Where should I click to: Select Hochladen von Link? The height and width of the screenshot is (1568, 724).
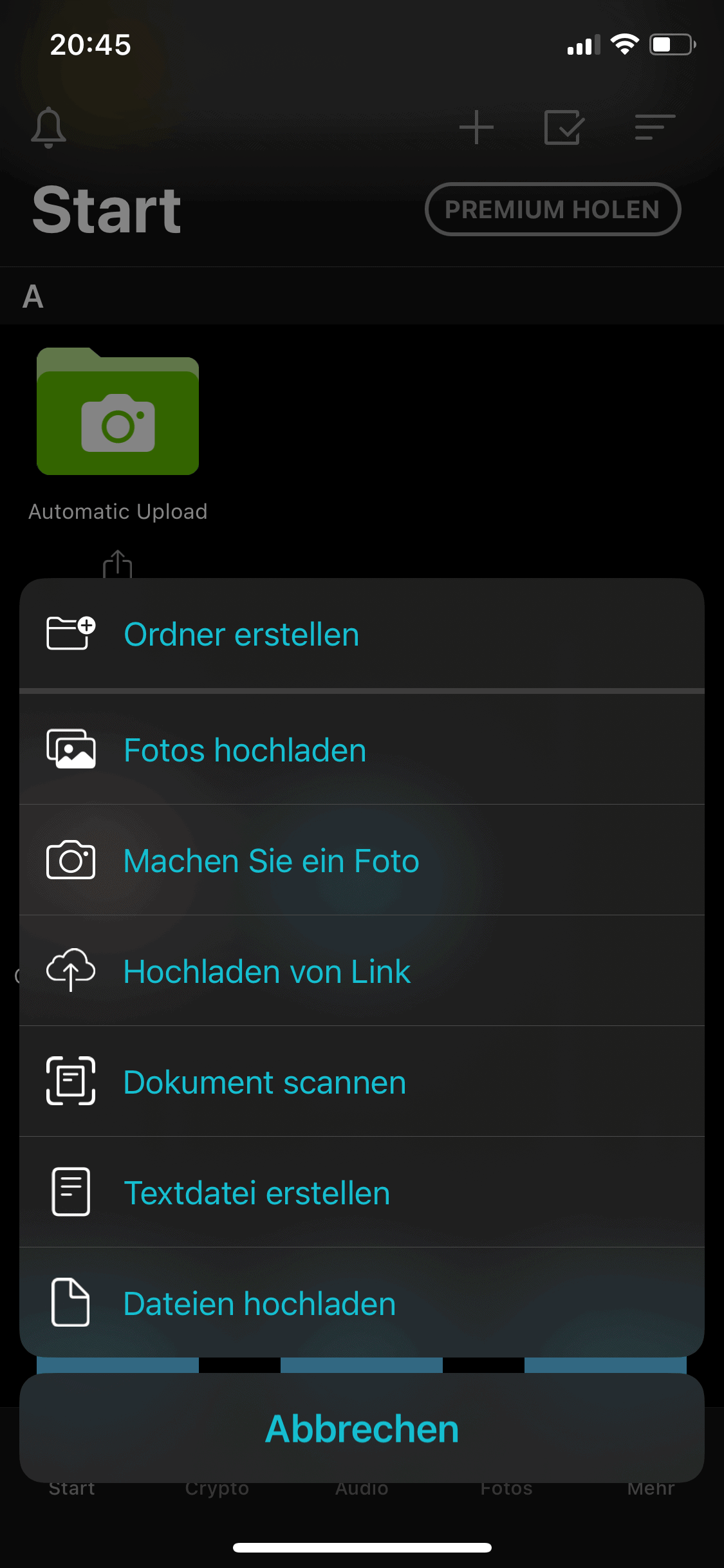(362, 971)
